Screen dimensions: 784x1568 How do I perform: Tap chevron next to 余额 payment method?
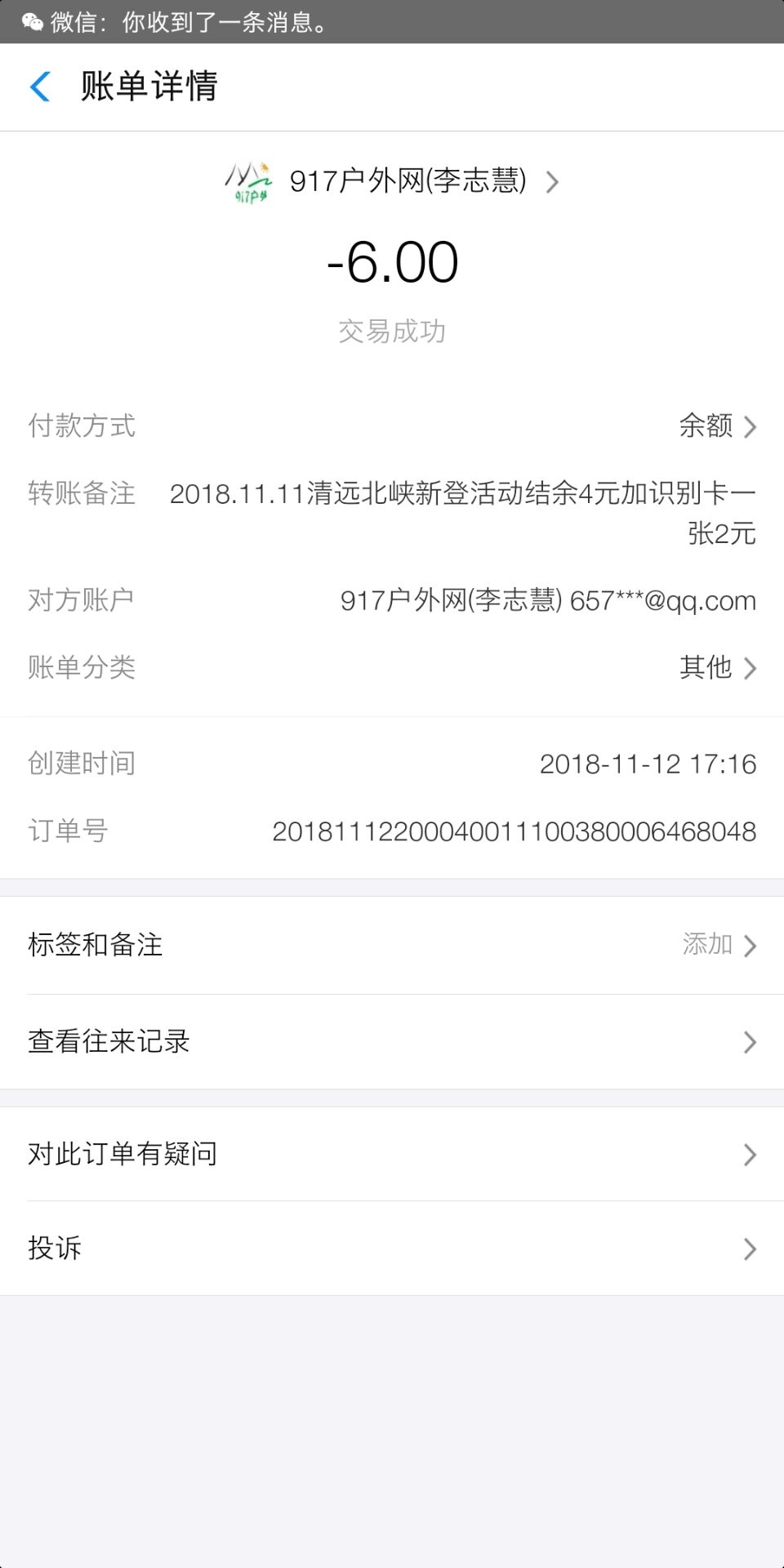pyautogui.click(x=750, y=425)
